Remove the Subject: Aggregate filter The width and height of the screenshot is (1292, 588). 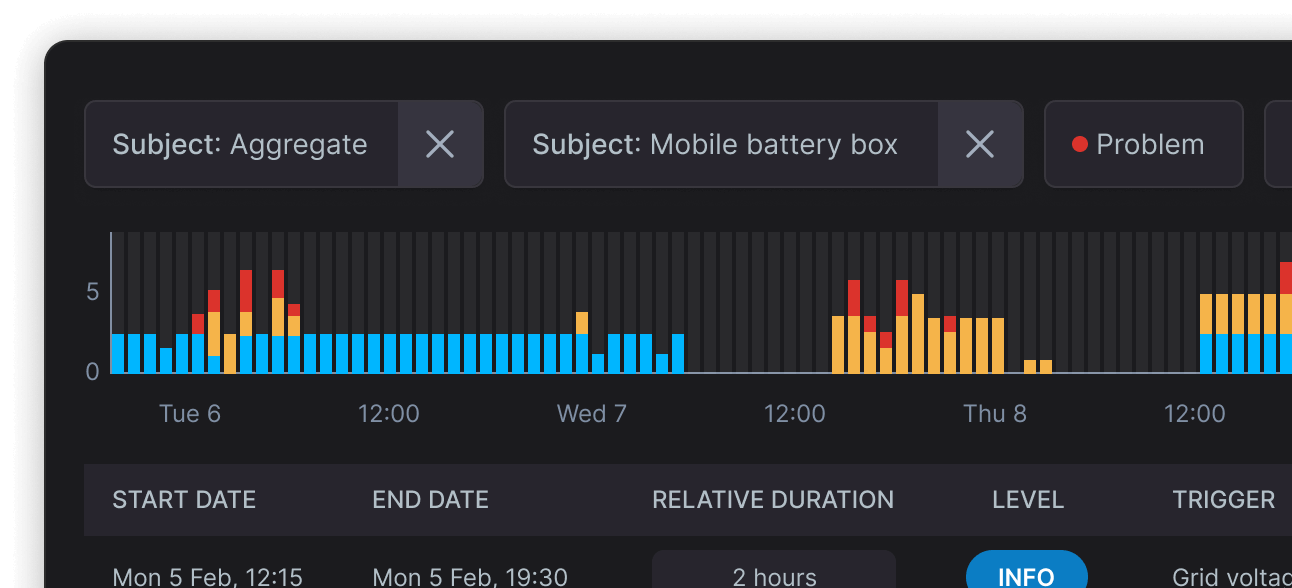tap(440, 144)
